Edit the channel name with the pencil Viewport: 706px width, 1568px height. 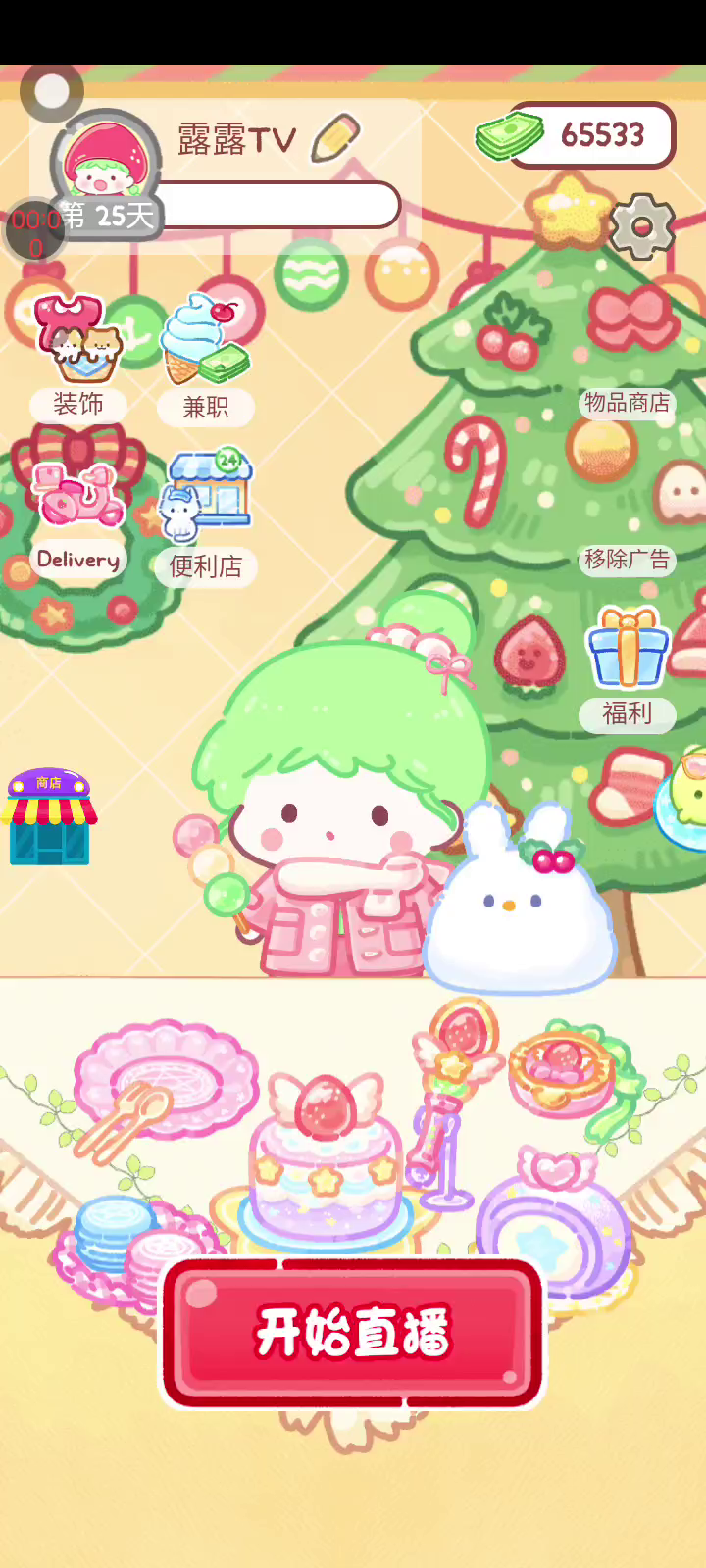point(335,138)
